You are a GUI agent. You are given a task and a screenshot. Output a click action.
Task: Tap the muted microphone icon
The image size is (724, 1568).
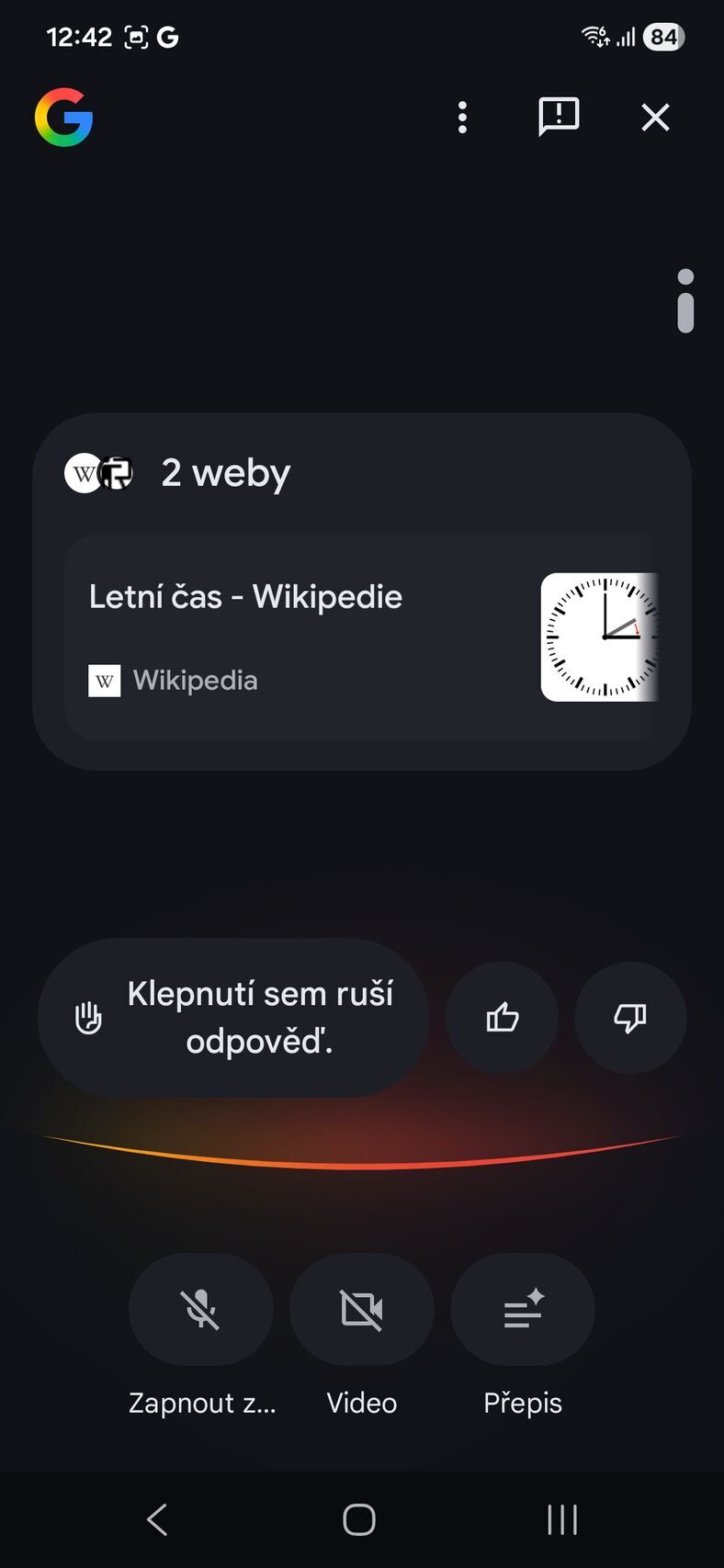[x=200, y=1309]
